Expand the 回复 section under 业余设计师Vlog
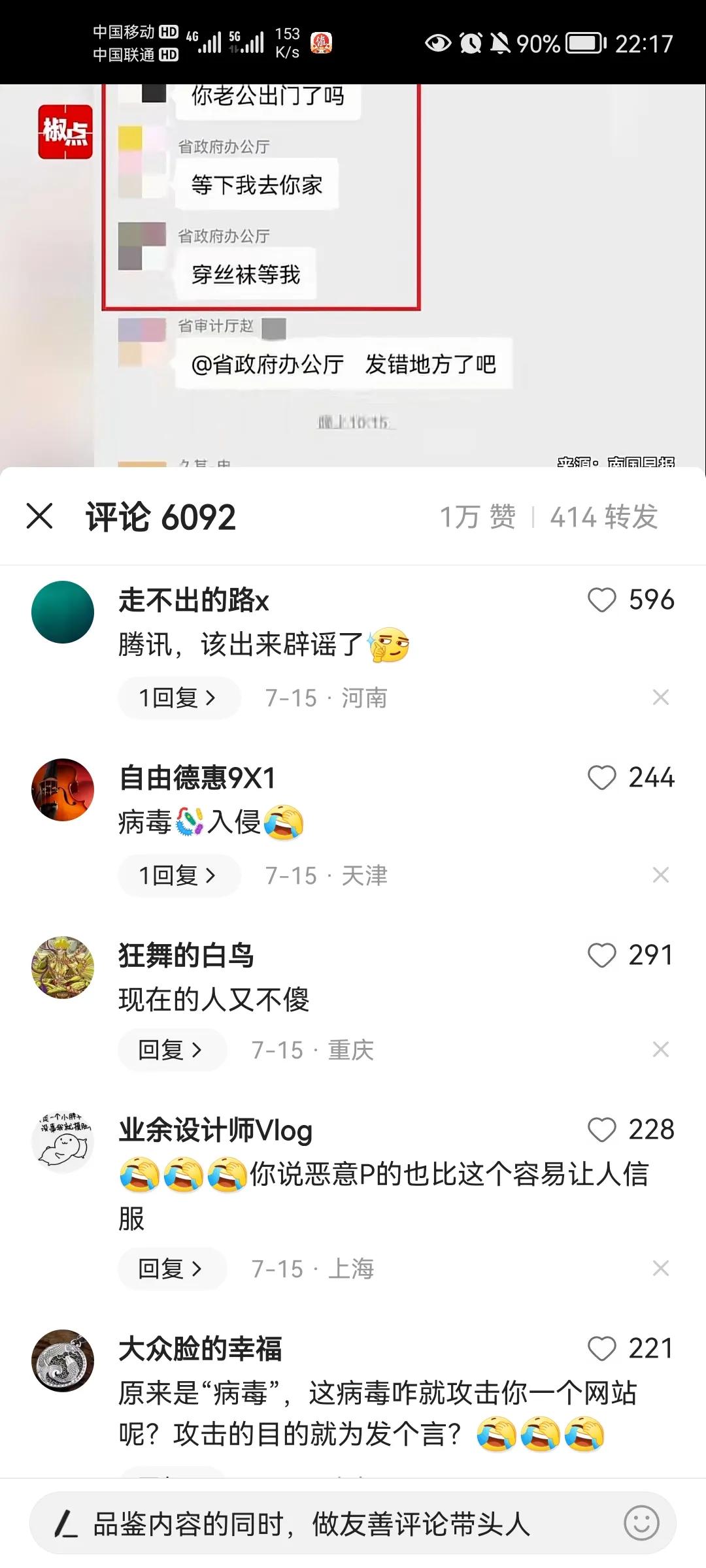706x1568 pixels. pos(171,1268)
